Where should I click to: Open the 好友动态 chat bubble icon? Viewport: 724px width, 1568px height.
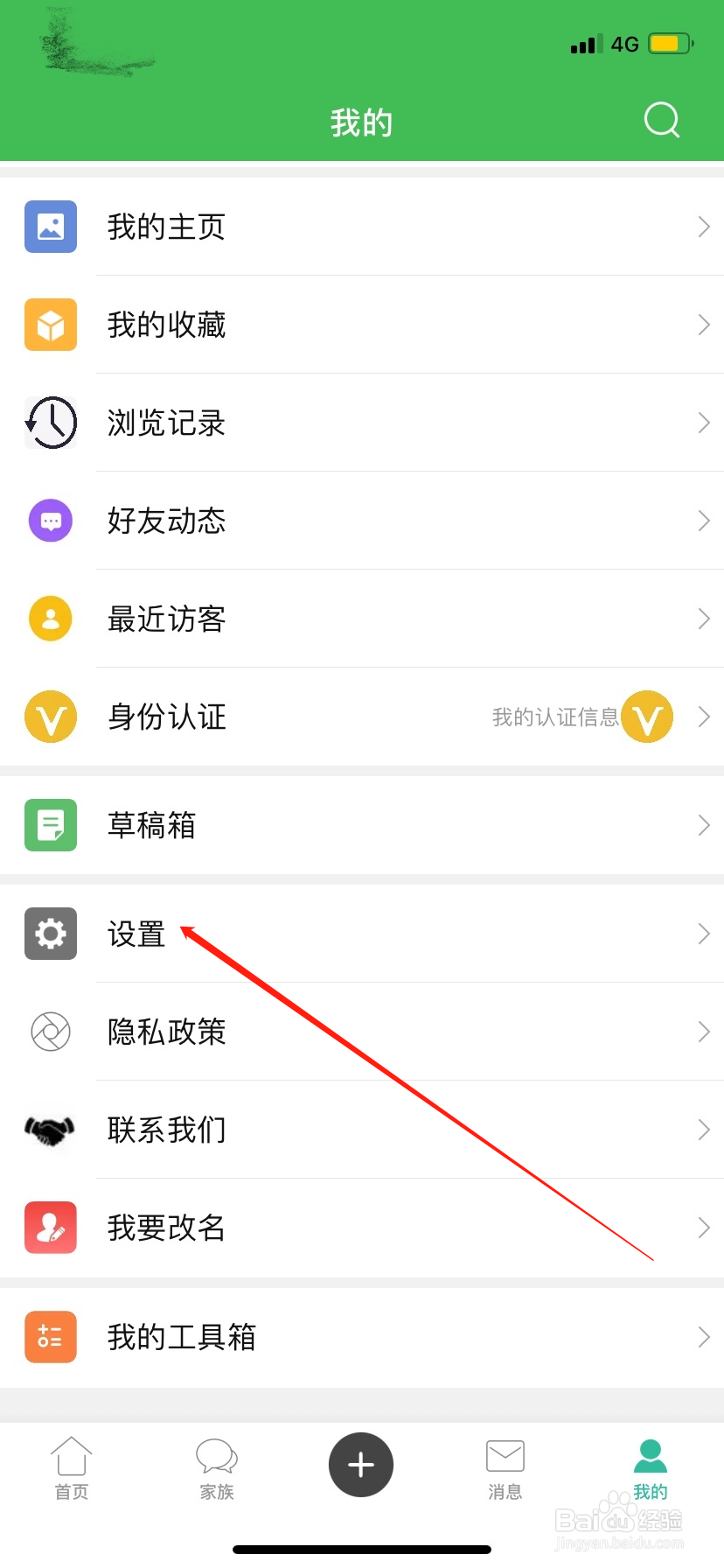50,521
